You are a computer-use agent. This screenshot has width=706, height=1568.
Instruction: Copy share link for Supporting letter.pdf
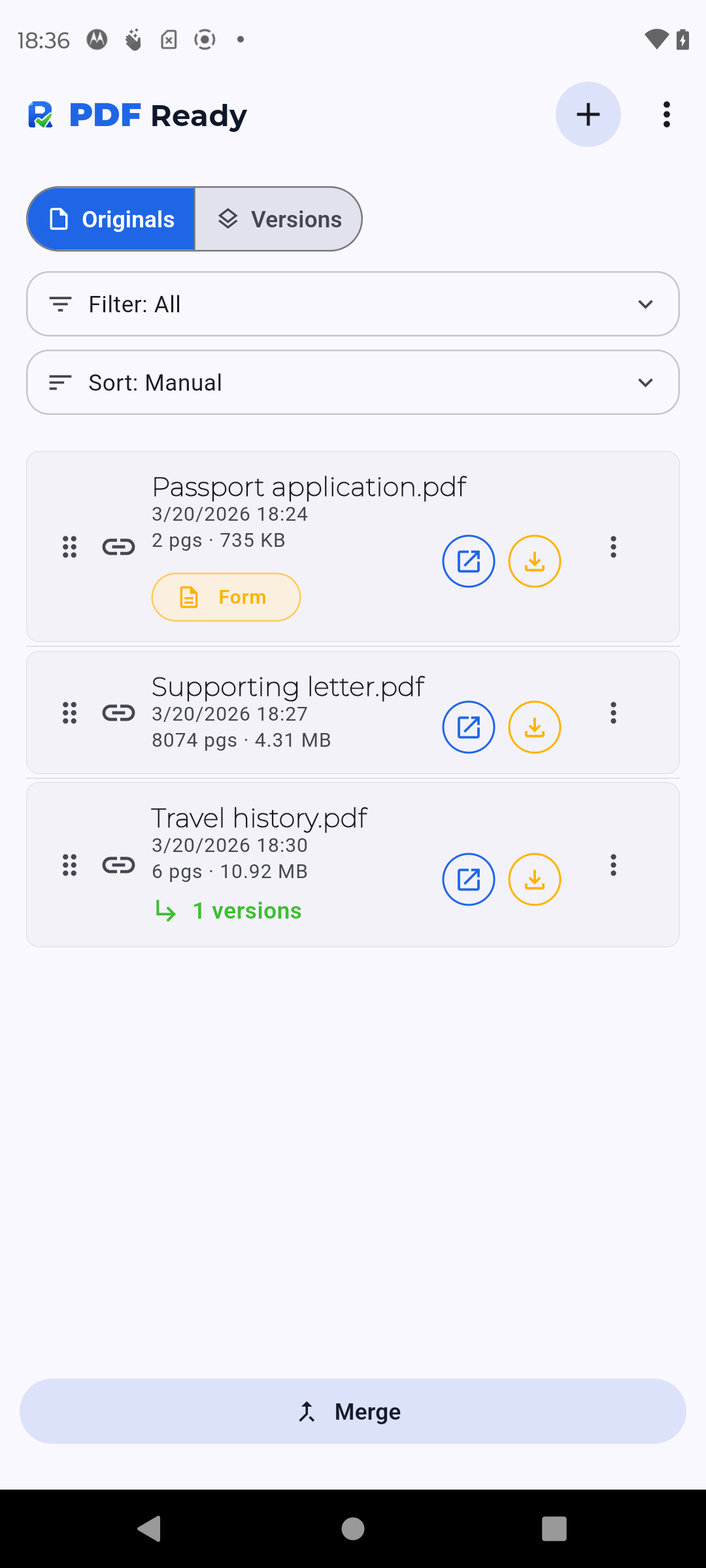119,713
